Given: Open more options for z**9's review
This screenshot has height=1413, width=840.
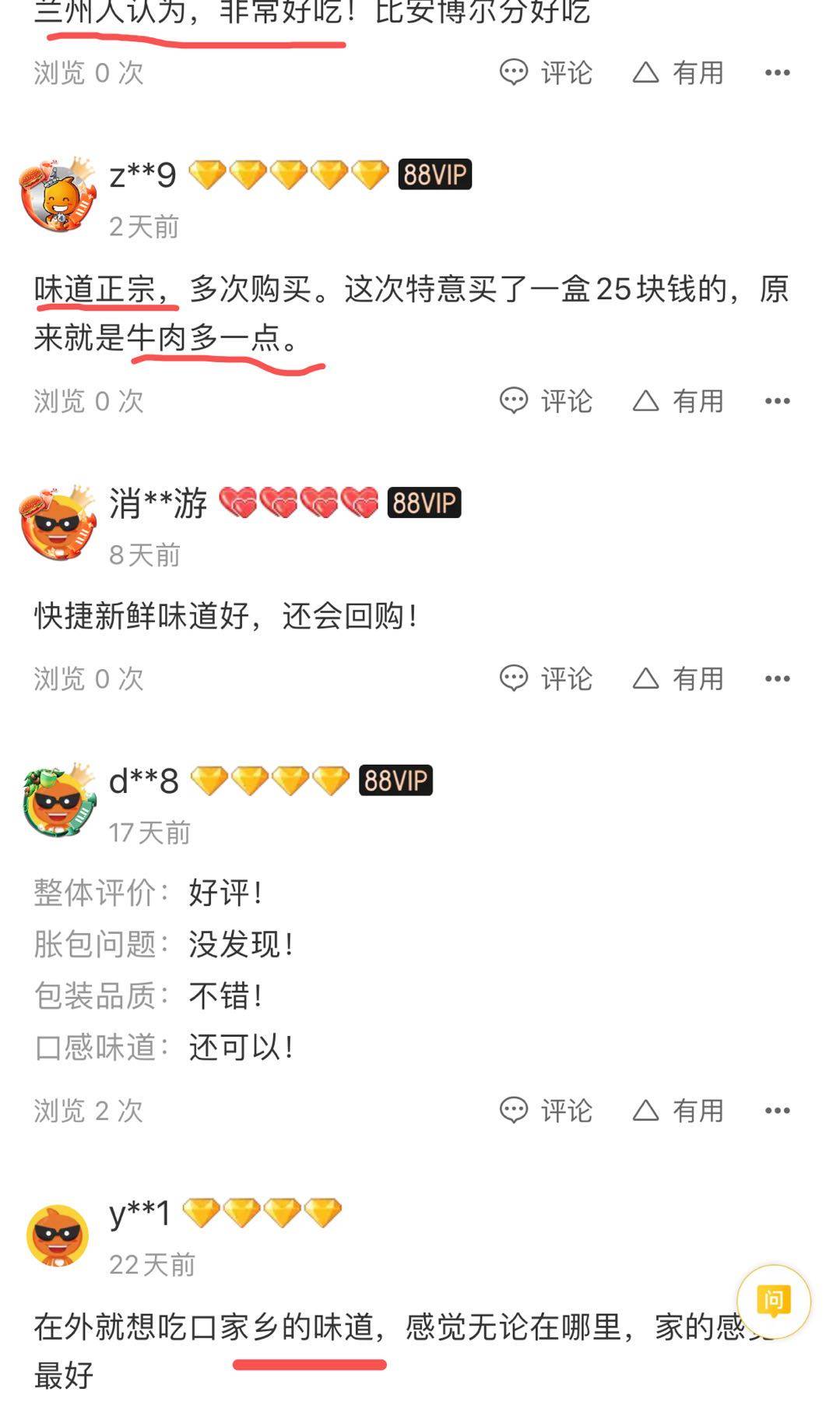Looking at the screenshot, I should 777,401.
